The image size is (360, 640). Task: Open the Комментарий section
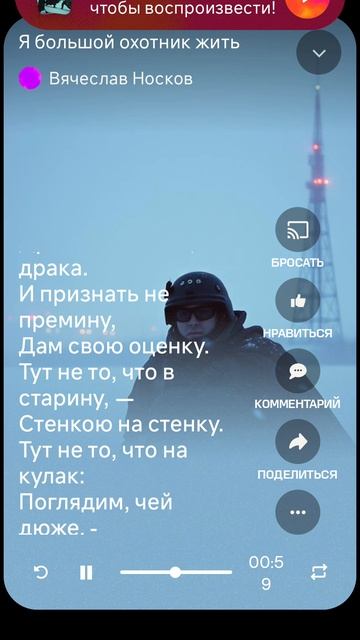click(x=298, y=371)
